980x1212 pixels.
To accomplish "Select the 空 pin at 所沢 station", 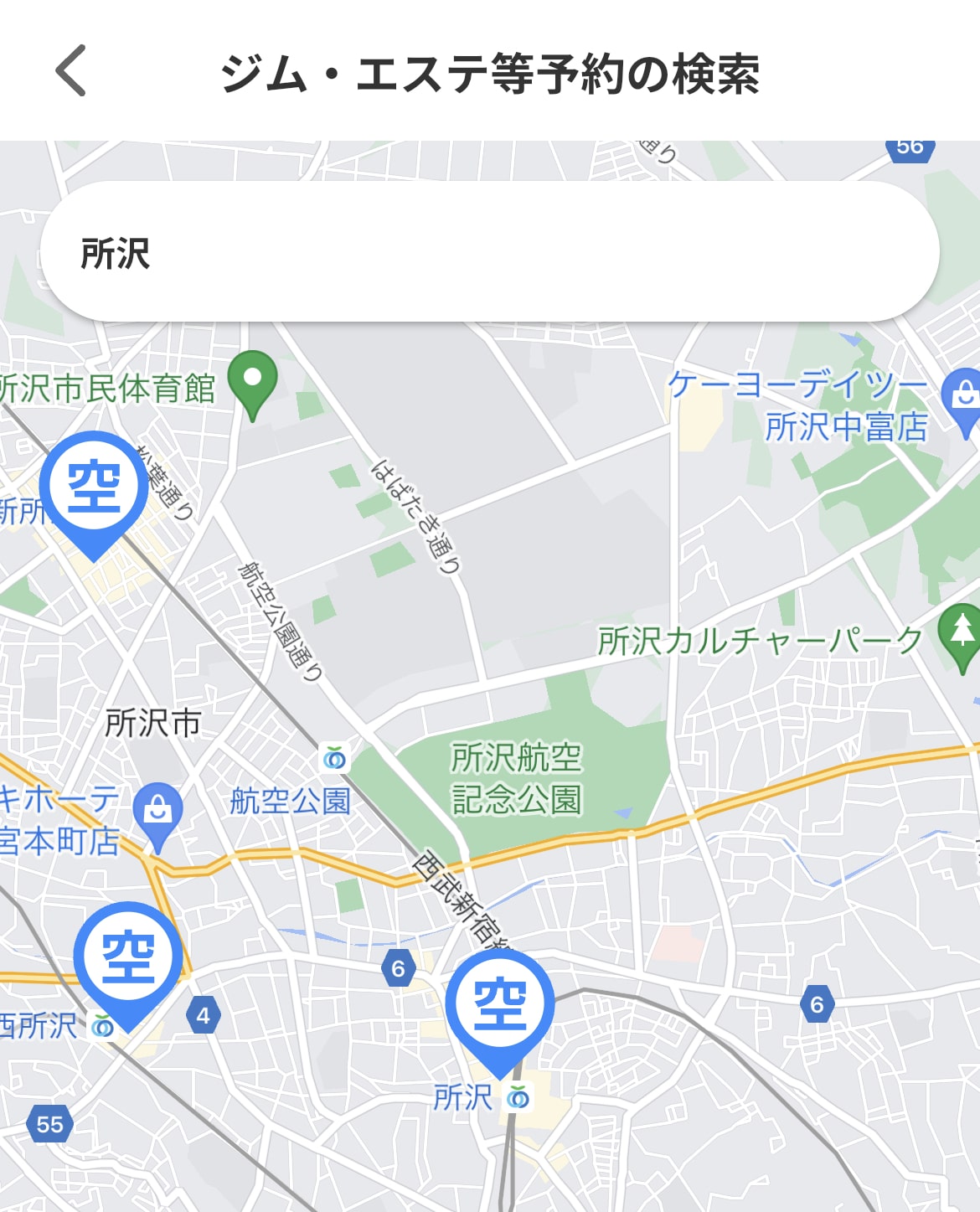I will click(499, 1004).
